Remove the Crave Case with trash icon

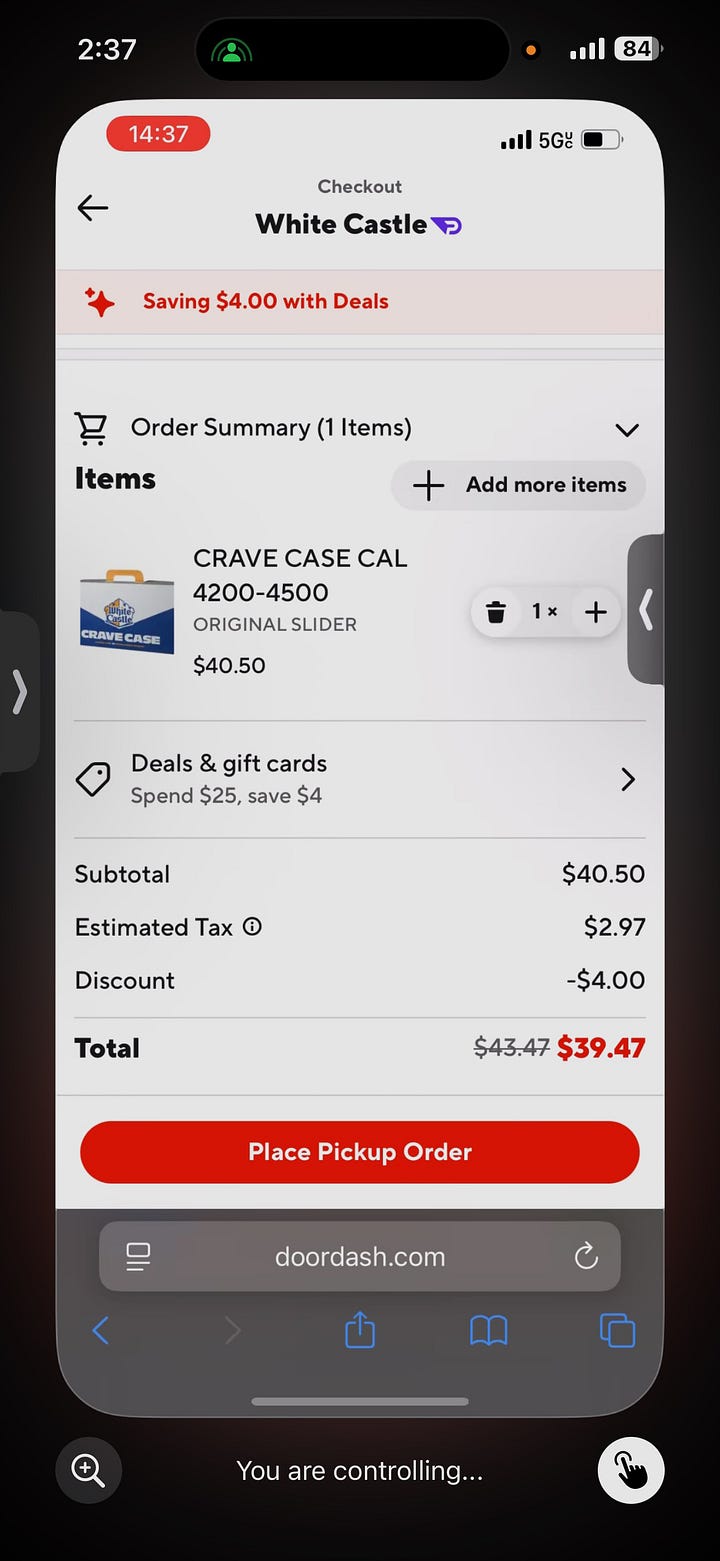pyautogui.click(x=496, y=612)
